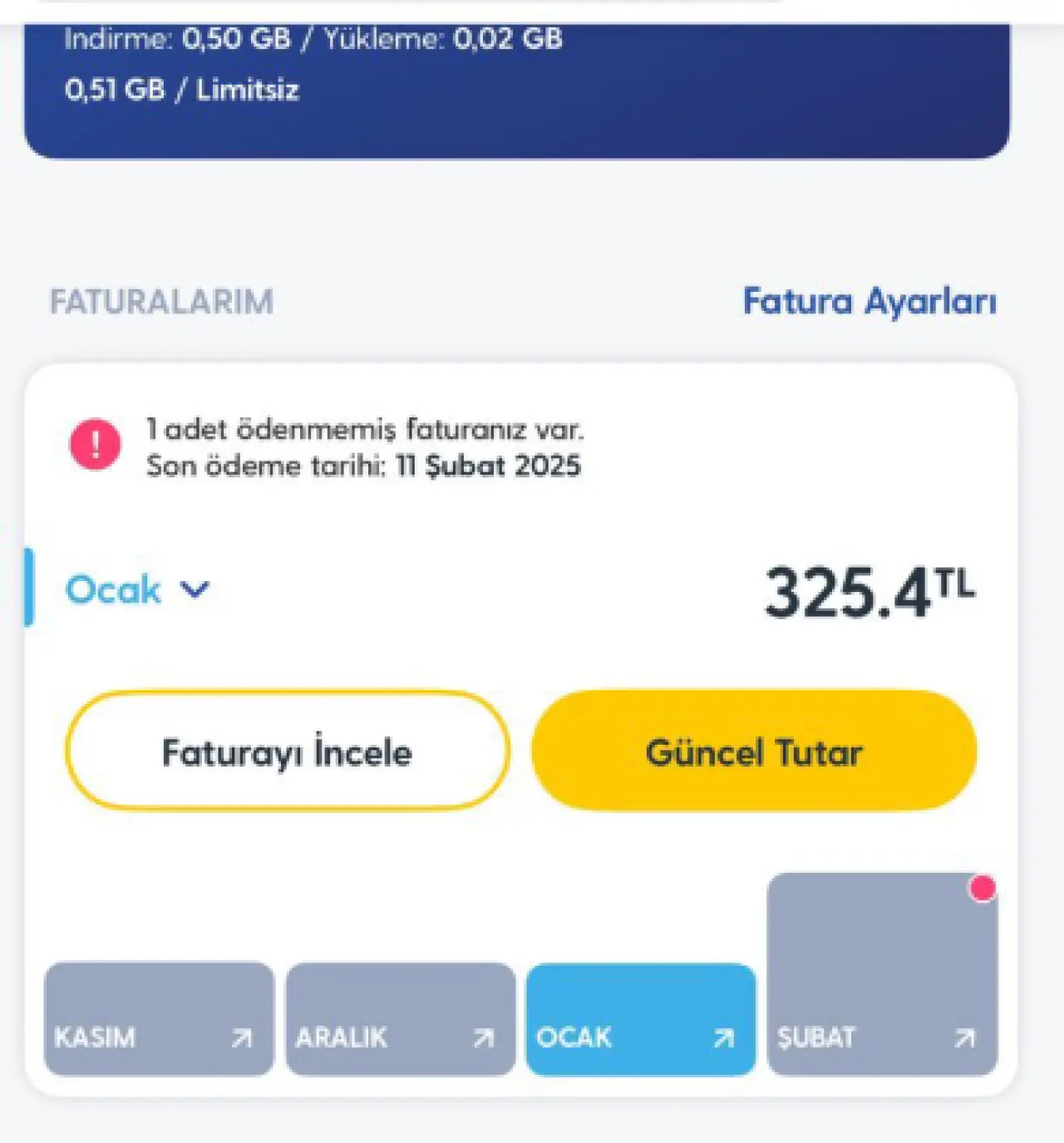Select the Aralık bill bar

point(400,1019)
